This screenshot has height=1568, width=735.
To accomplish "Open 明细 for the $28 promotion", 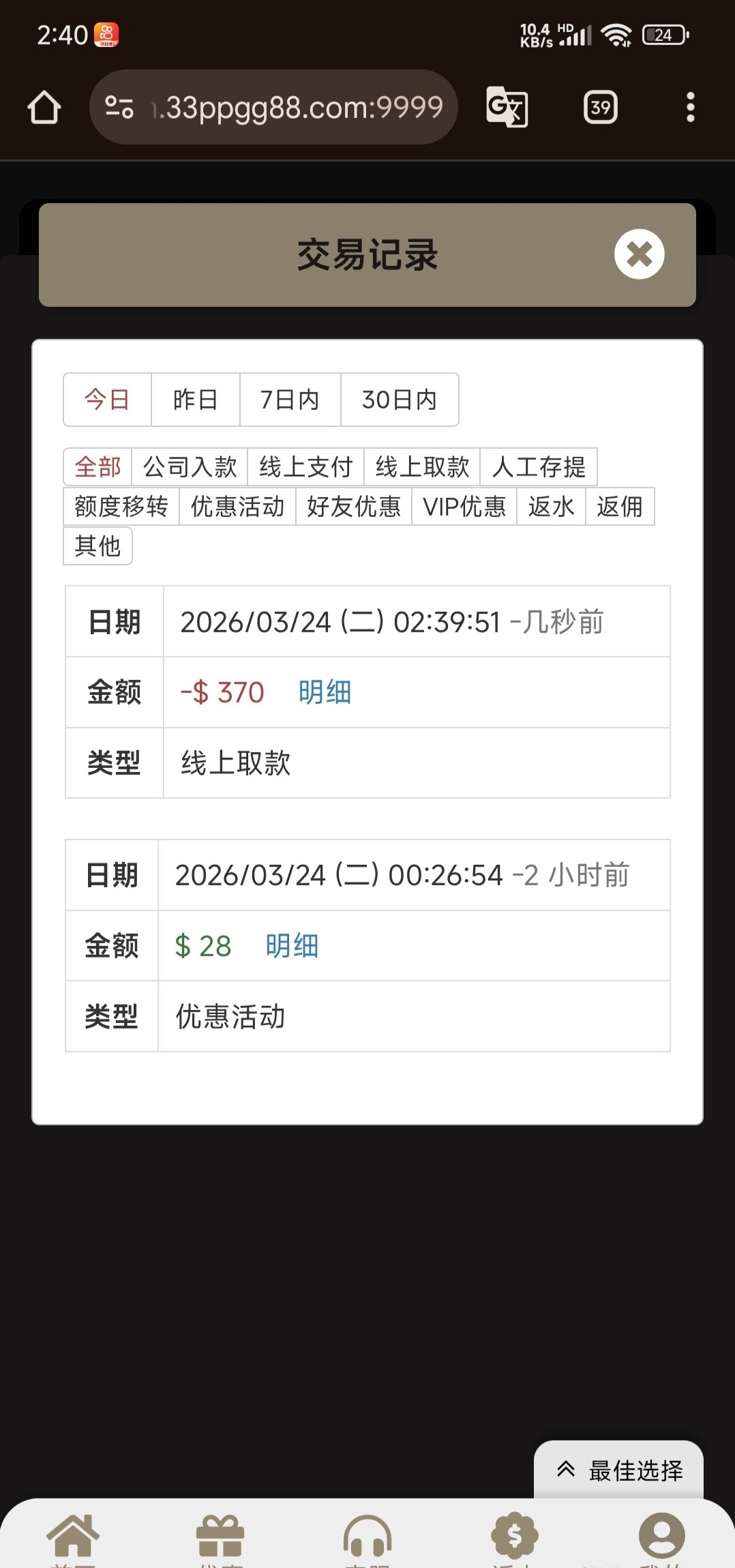I will (292, 946).
